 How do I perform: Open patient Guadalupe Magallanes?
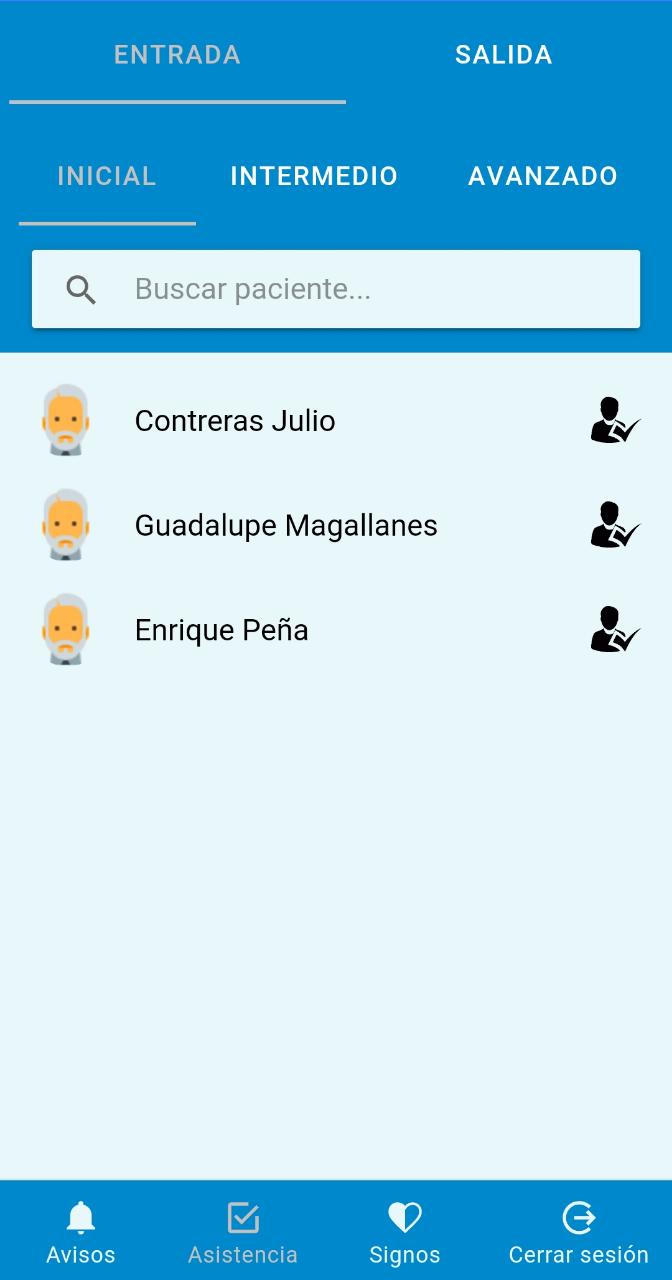pos(286,526)
